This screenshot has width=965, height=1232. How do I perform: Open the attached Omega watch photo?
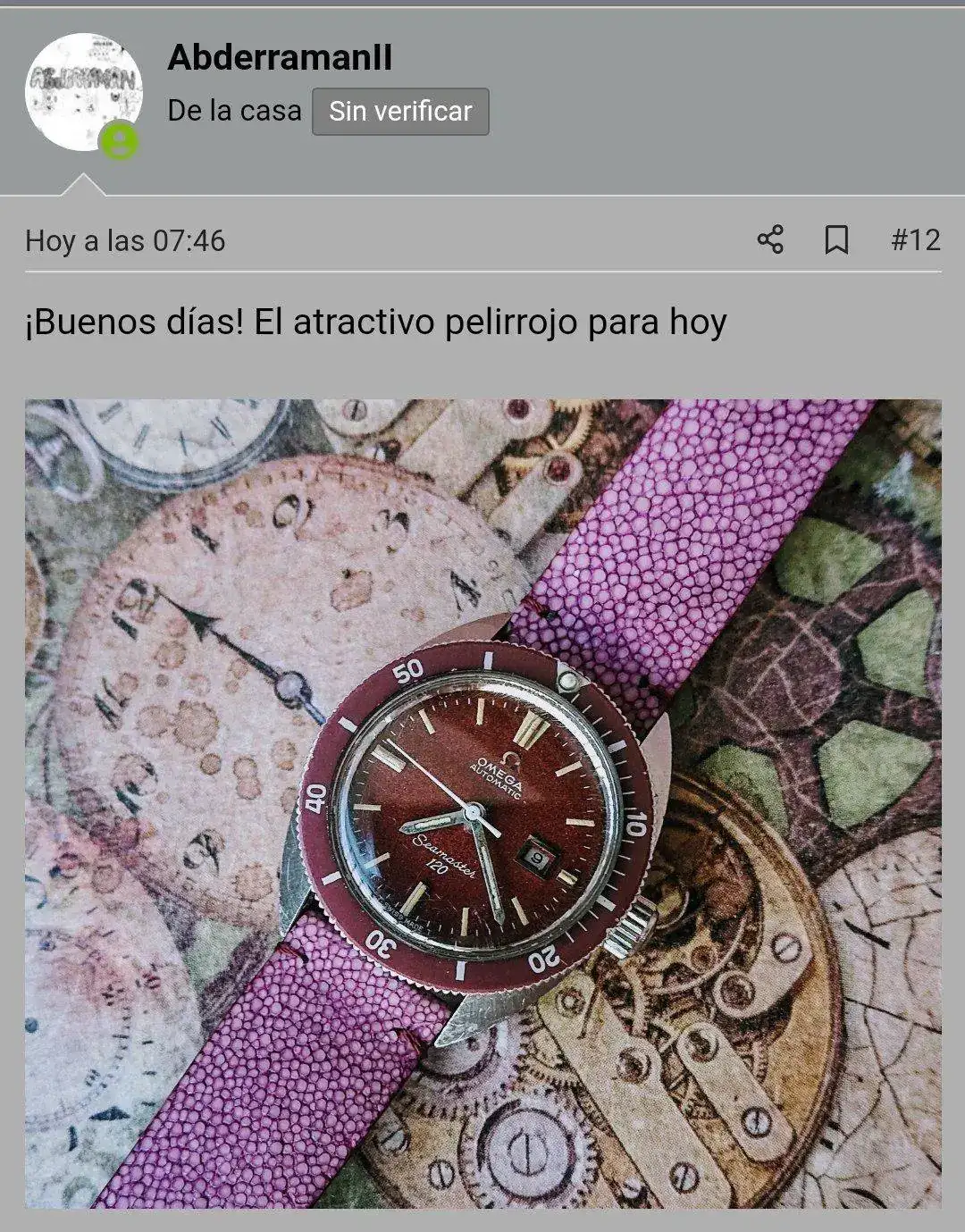(482, 803)
